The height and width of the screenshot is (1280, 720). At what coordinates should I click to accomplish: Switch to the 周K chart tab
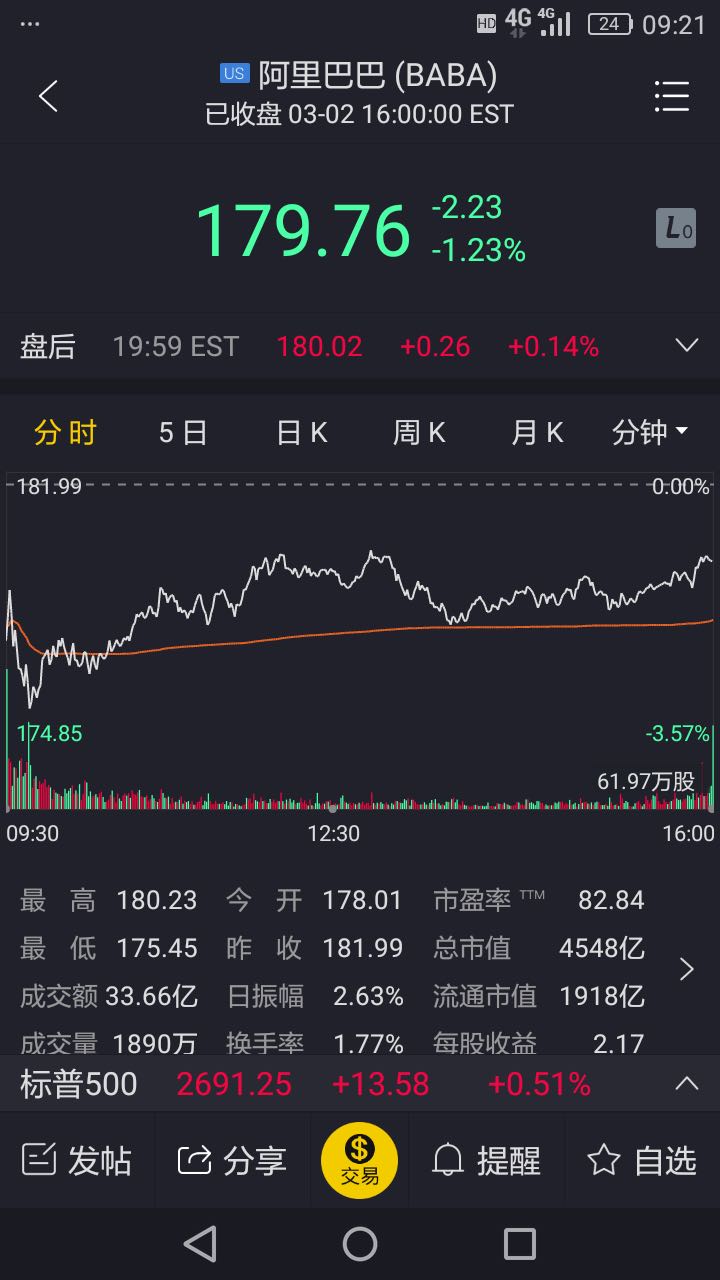419,432
